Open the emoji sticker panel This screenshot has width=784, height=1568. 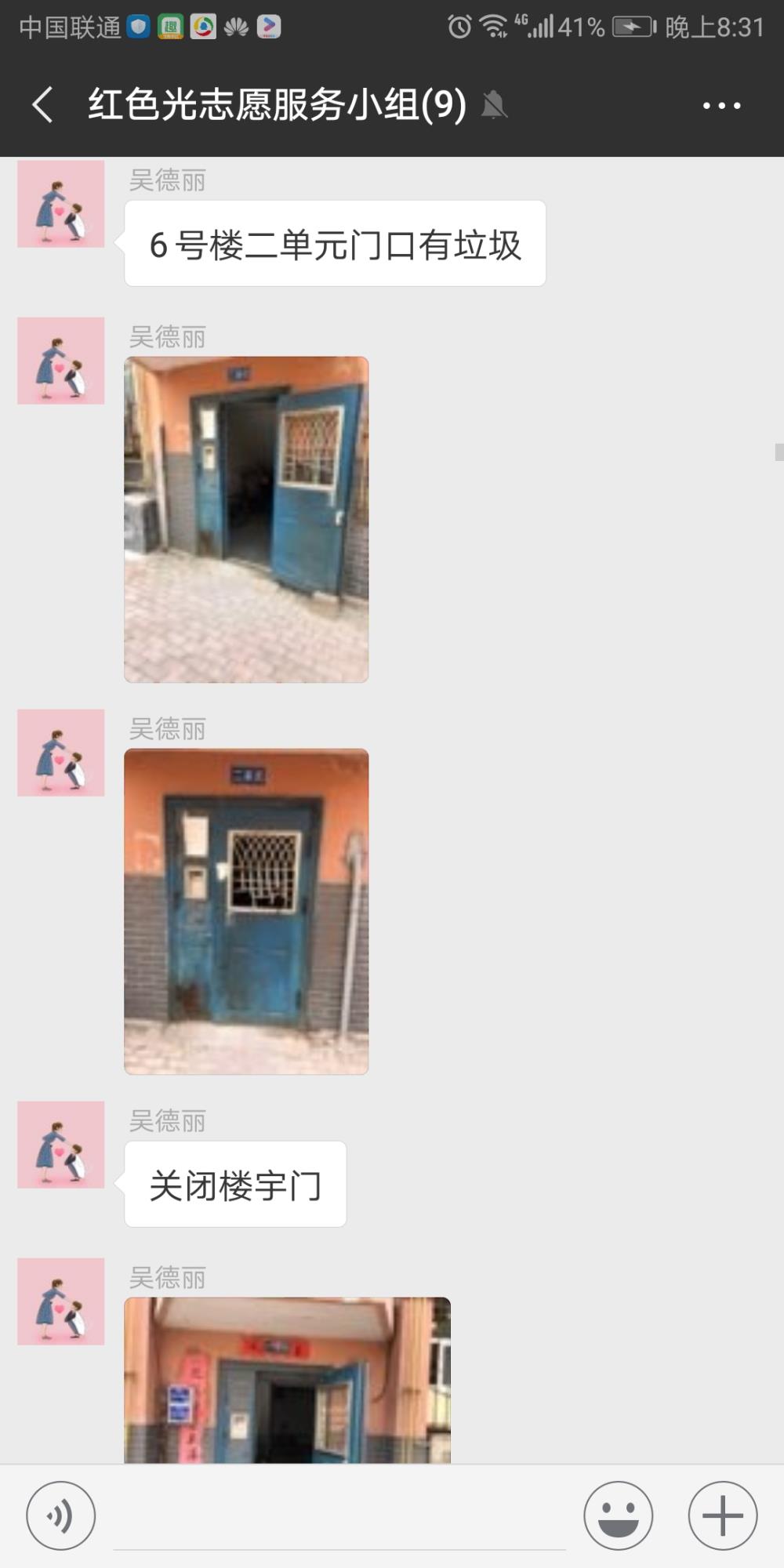click(x=618, y=1515)
